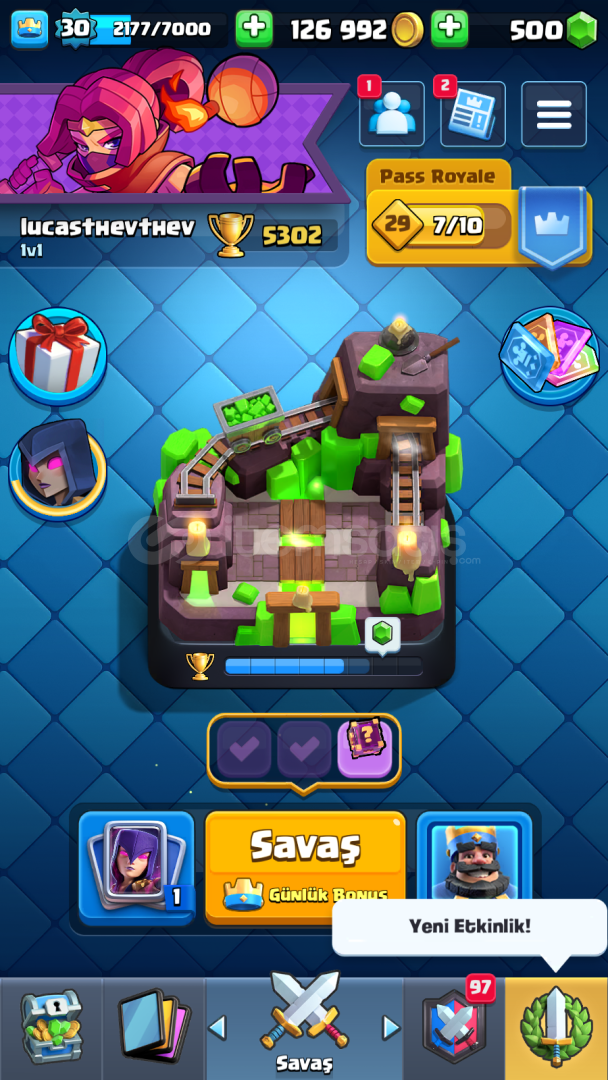Add gems with the green plus button
The image size is (608, 1080).
click(450, 29)
